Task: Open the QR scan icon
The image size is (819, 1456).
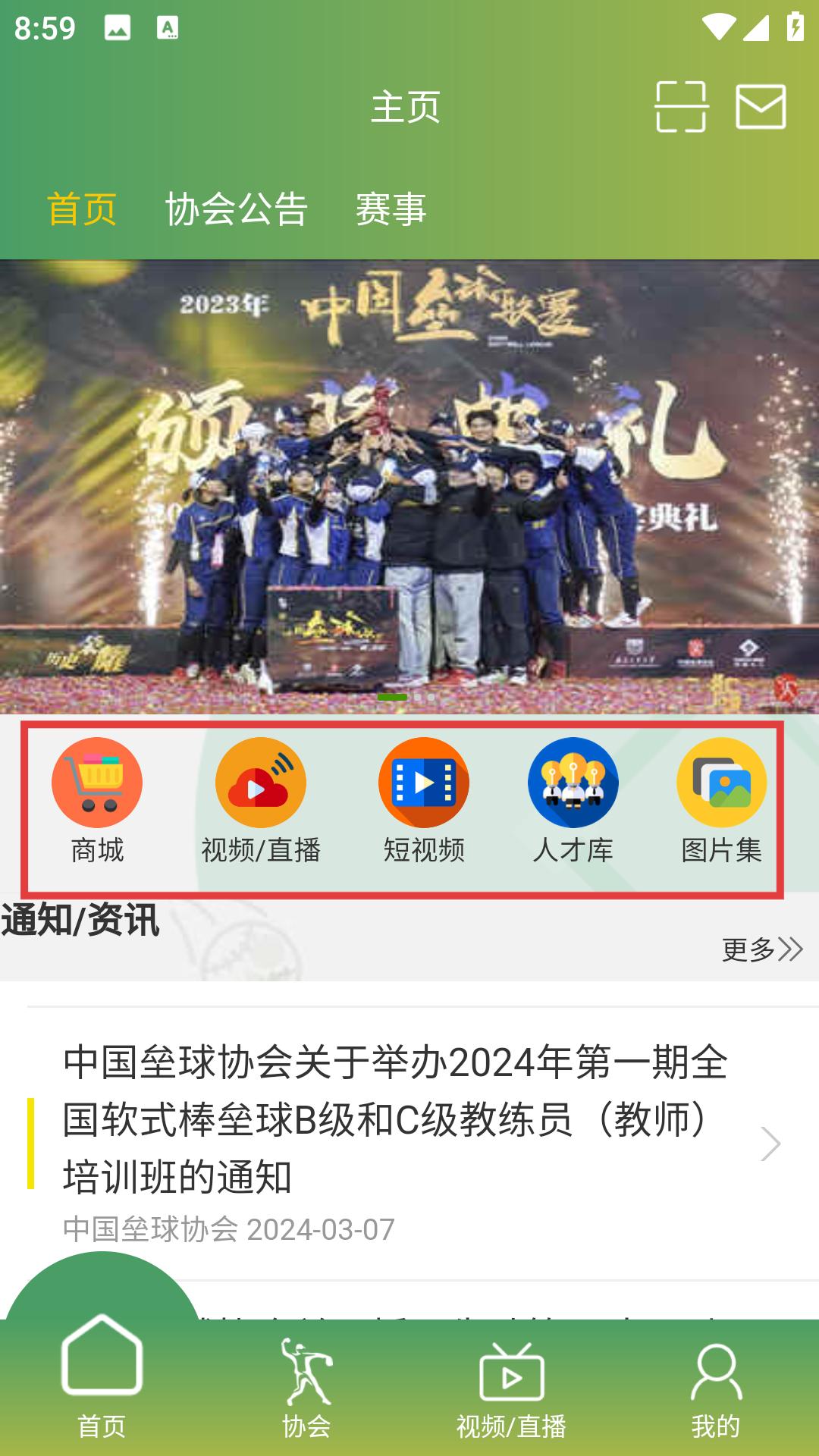Action: pos(681,107)
